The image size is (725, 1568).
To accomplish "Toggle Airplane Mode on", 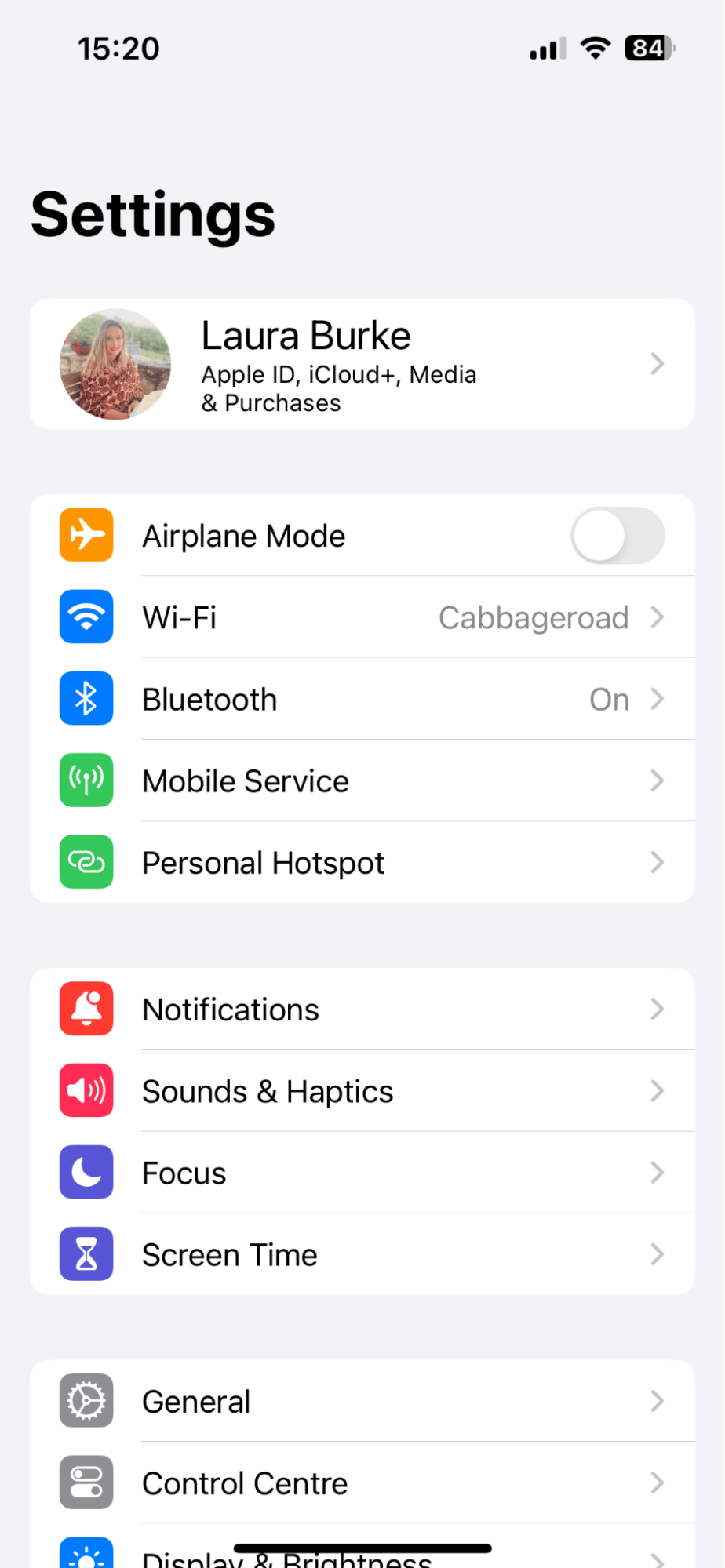I will click(618, 535).
